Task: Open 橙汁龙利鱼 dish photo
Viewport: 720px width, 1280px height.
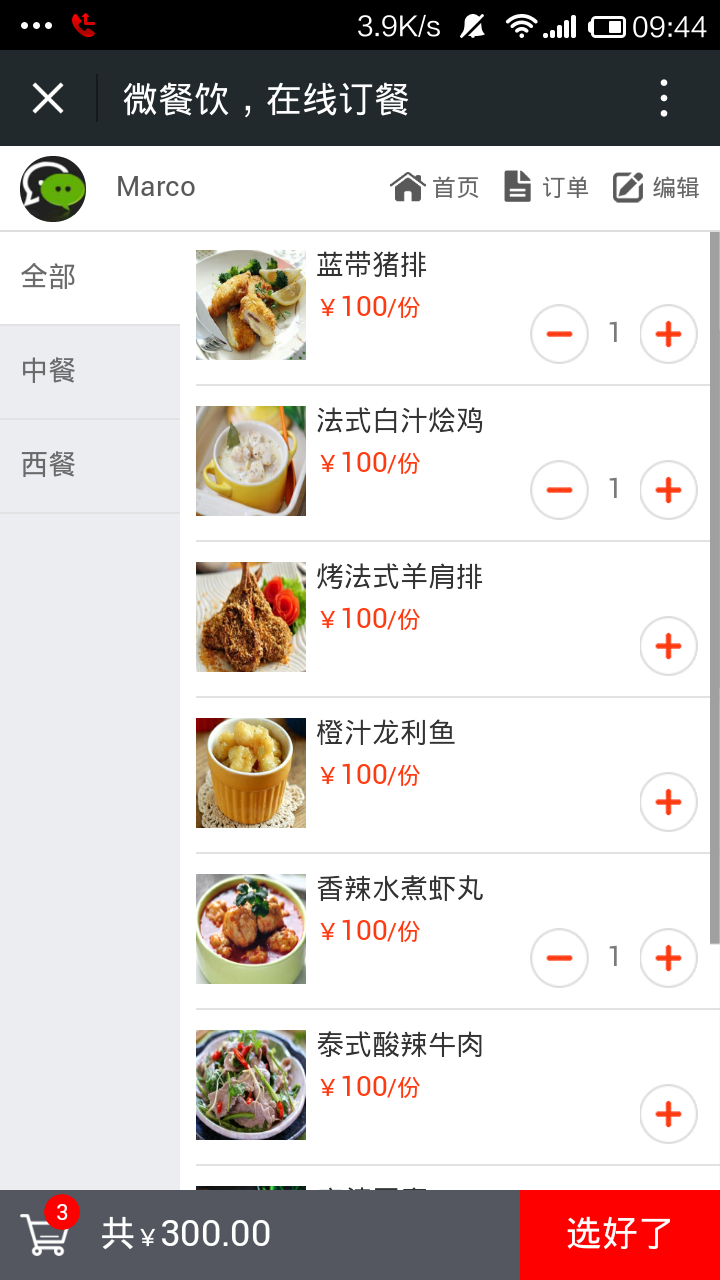Action: click(x=251, y=773)
